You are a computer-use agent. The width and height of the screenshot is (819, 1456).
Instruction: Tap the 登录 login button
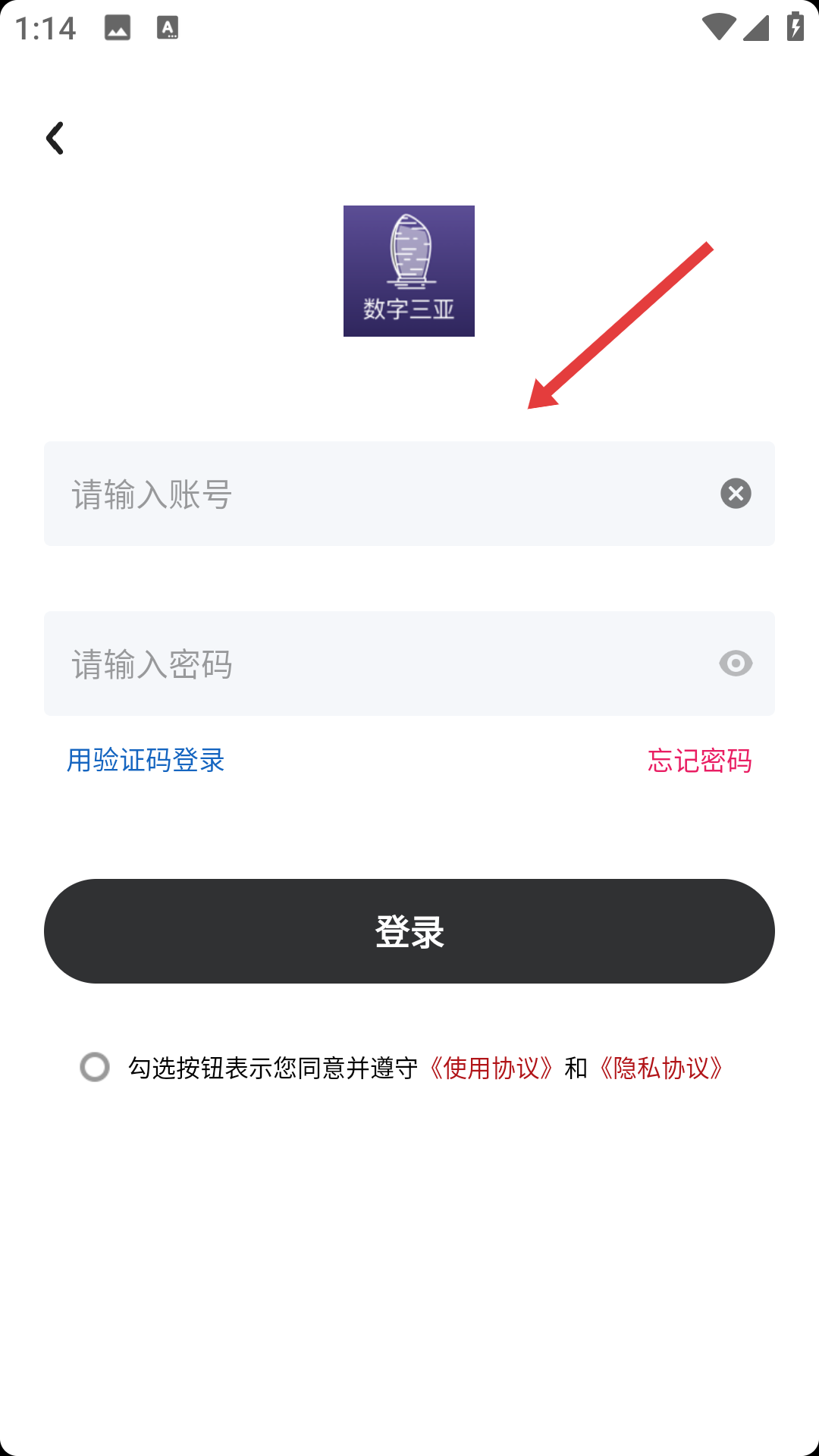[x=409, y=931]
